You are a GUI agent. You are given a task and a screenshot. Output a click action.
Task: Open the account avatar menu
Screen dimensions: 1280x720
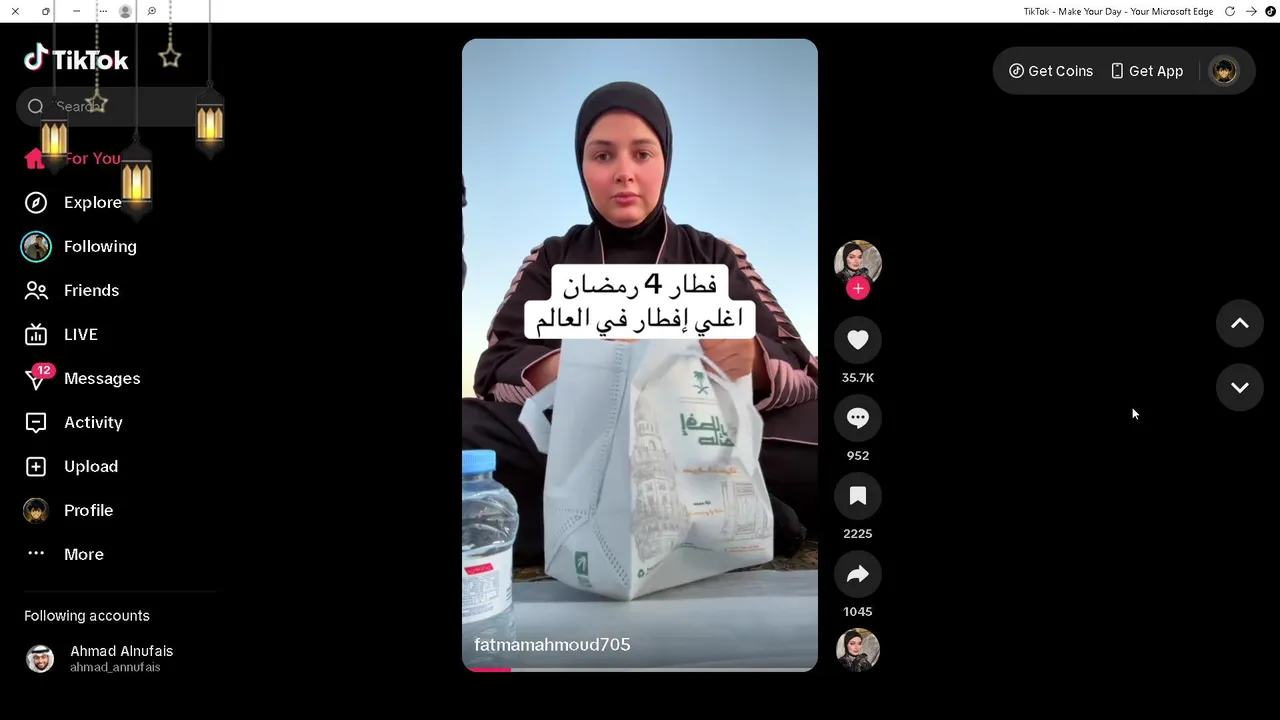1223,71
